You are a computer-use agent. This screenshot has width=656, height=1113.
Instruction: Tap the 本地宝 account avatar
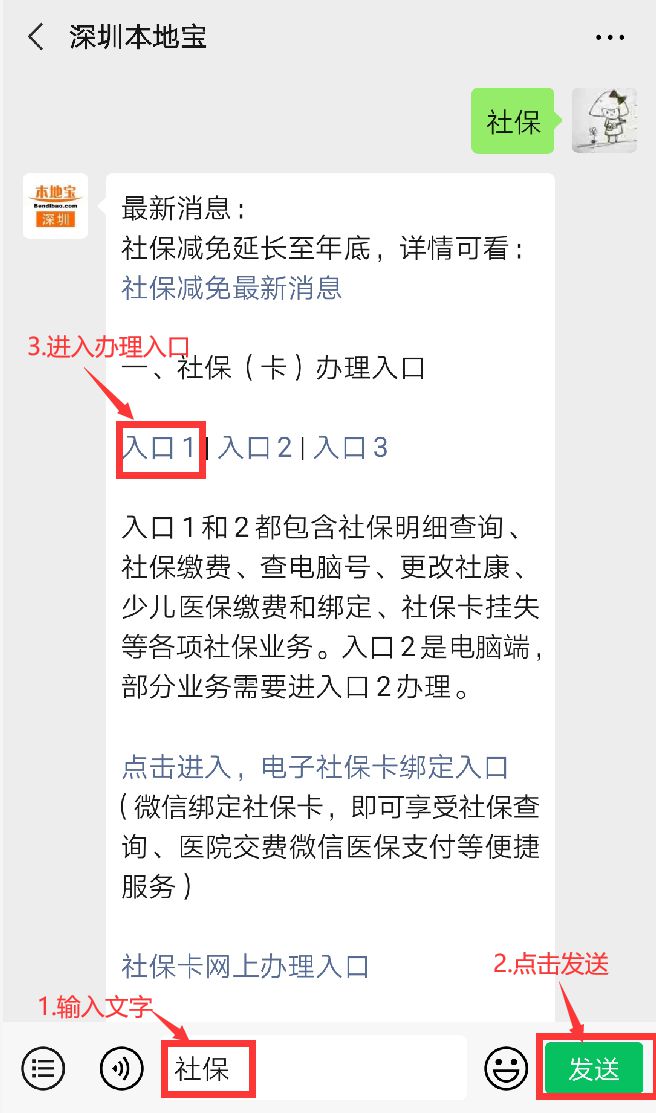[55, 206]
